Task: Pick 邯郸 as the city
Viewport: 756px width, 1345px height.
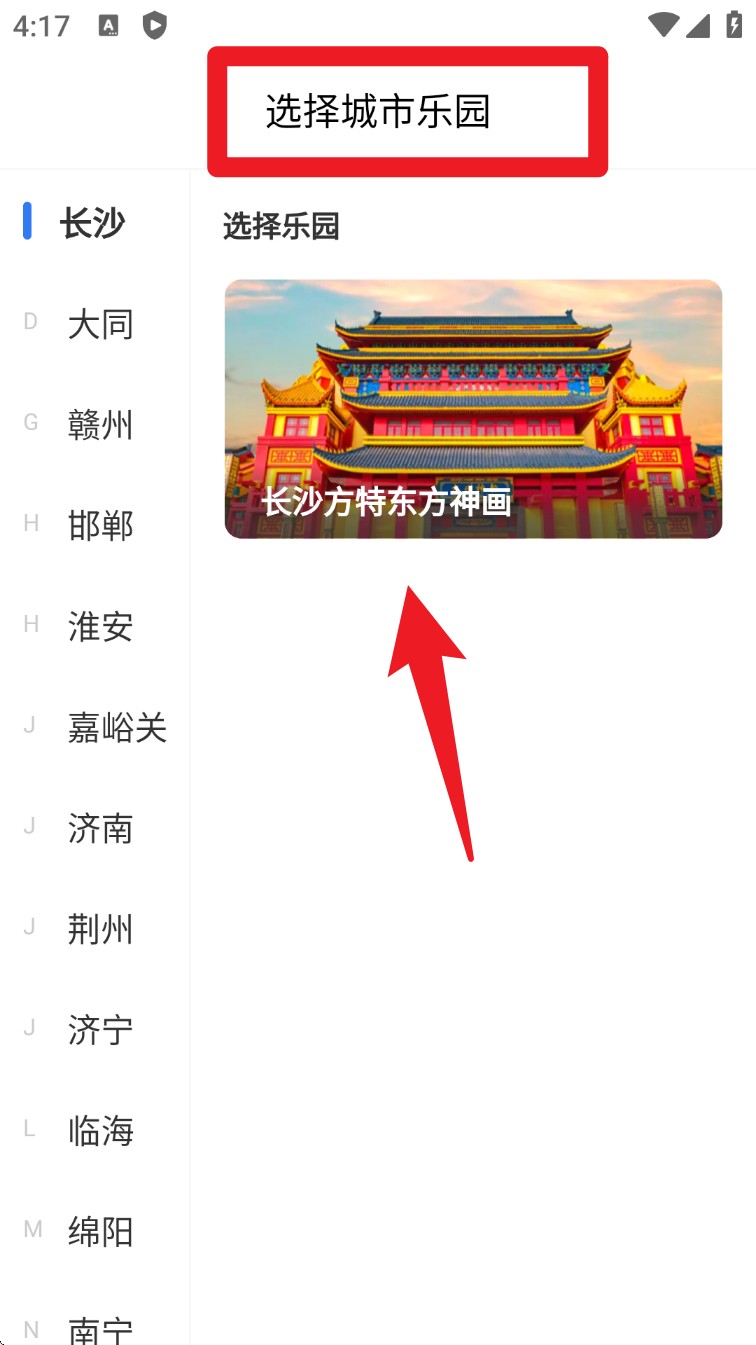Action: (100, 526)
